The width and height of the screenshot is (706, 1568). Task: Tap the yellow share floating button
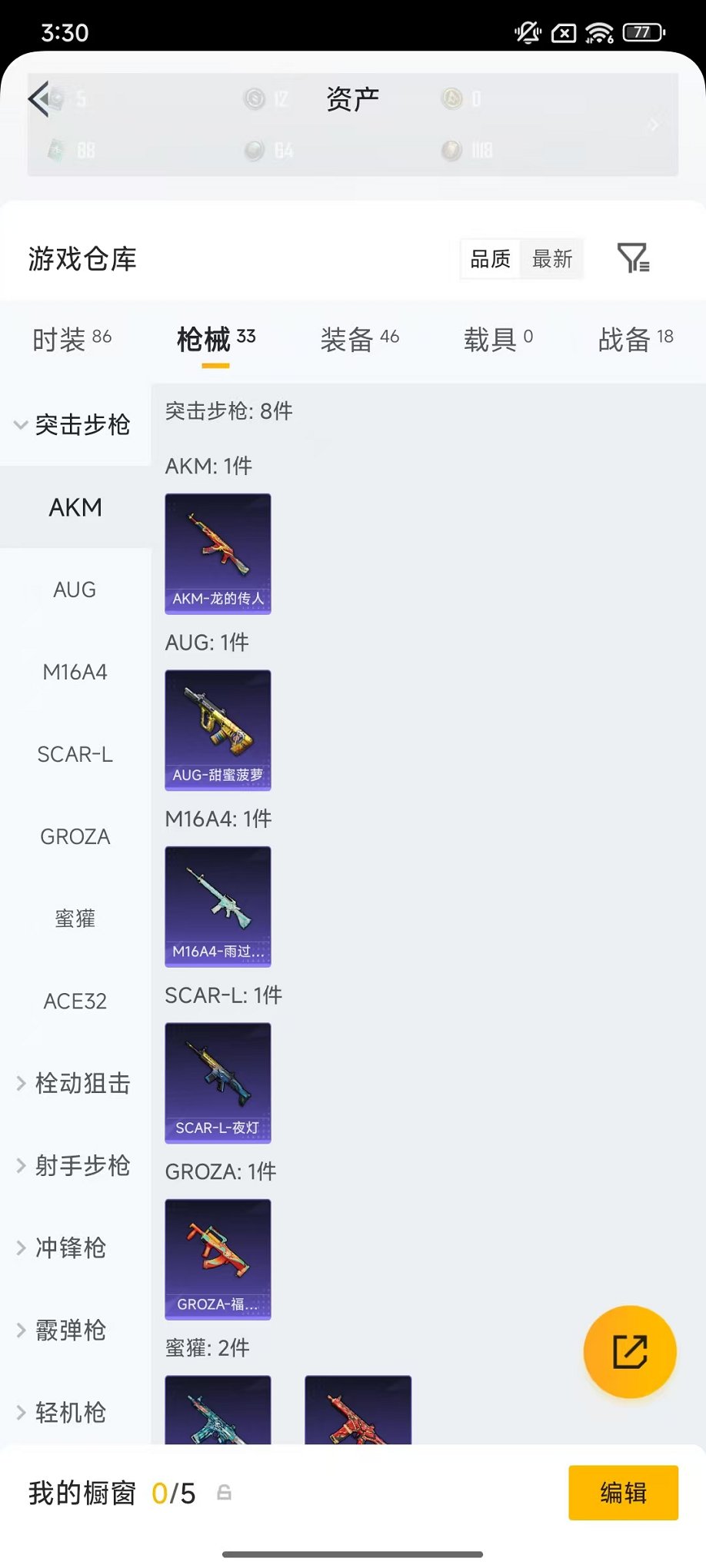[x=630, y=1353]
